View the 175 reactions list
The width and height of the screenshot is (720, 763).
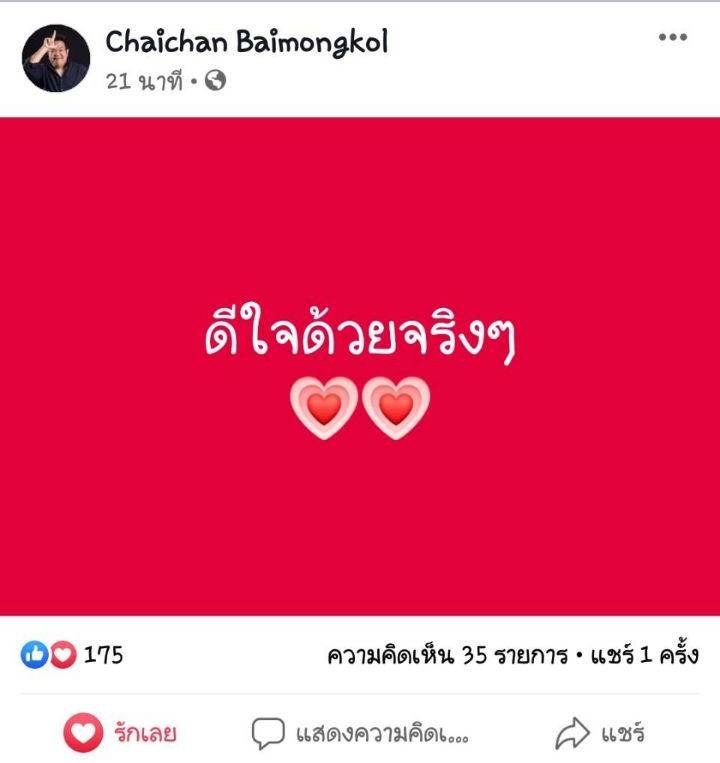coord(72,655)
